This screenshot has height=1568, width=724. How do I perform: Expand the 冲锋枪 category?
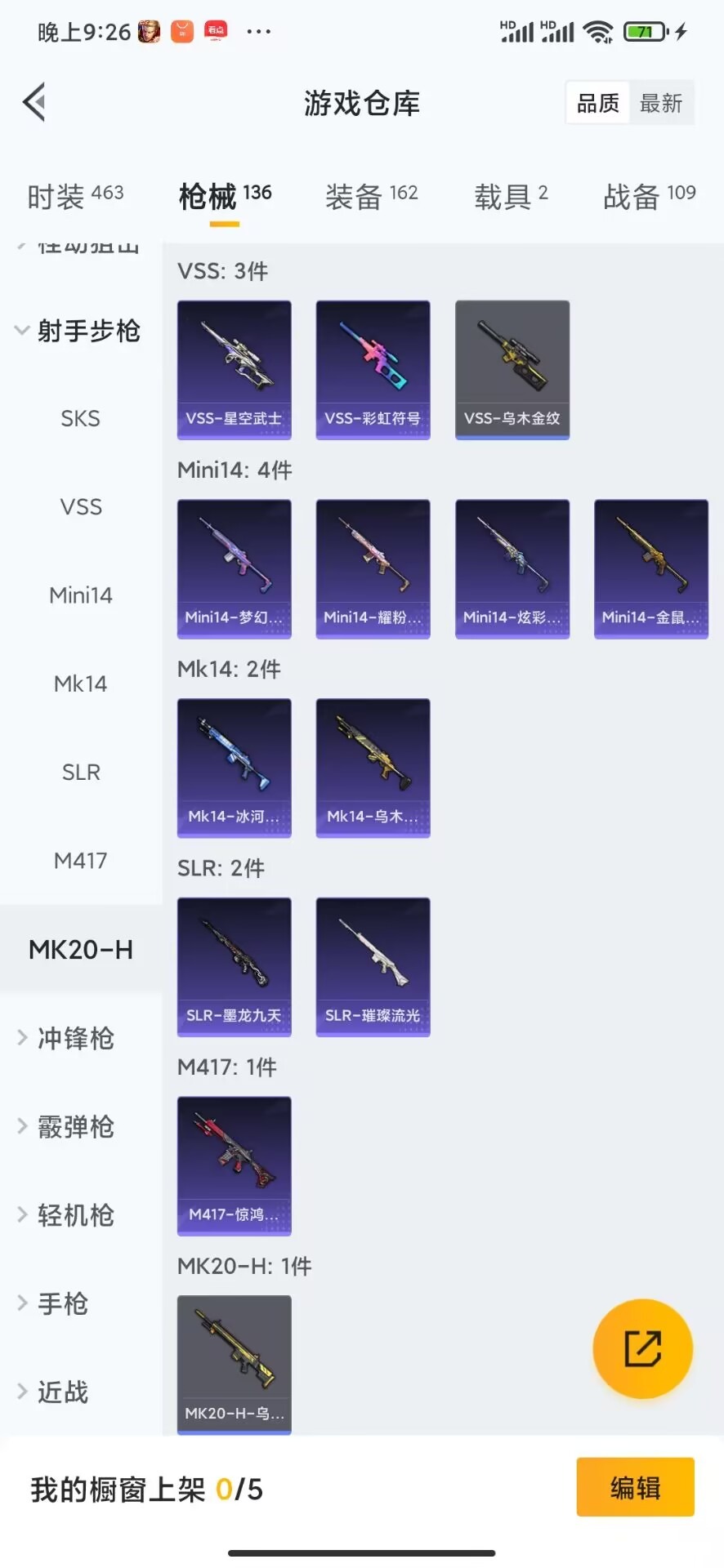tap(75, 1038)
